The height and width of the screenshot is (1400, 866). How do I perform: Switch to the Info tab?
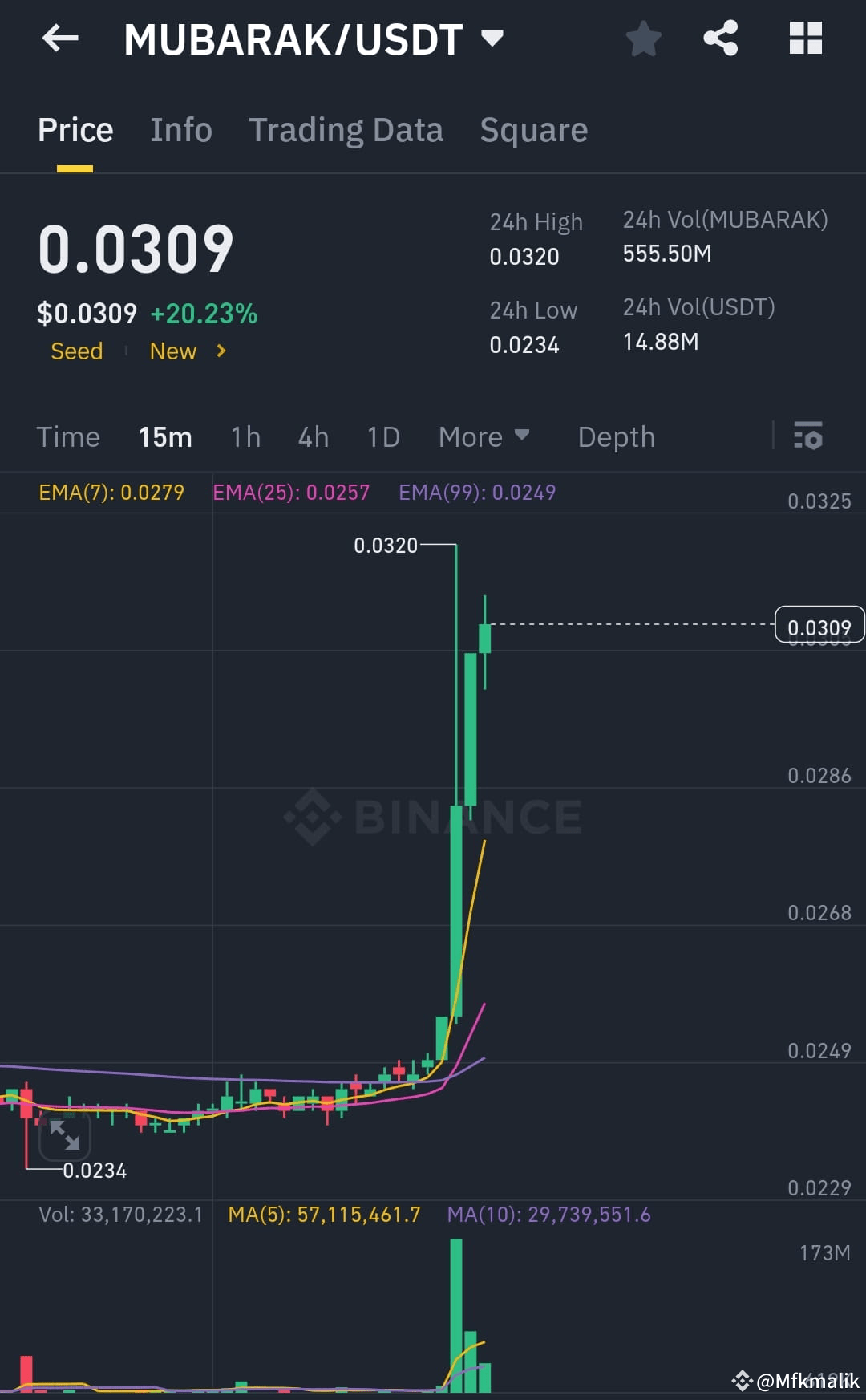click(x=180, y=129)
